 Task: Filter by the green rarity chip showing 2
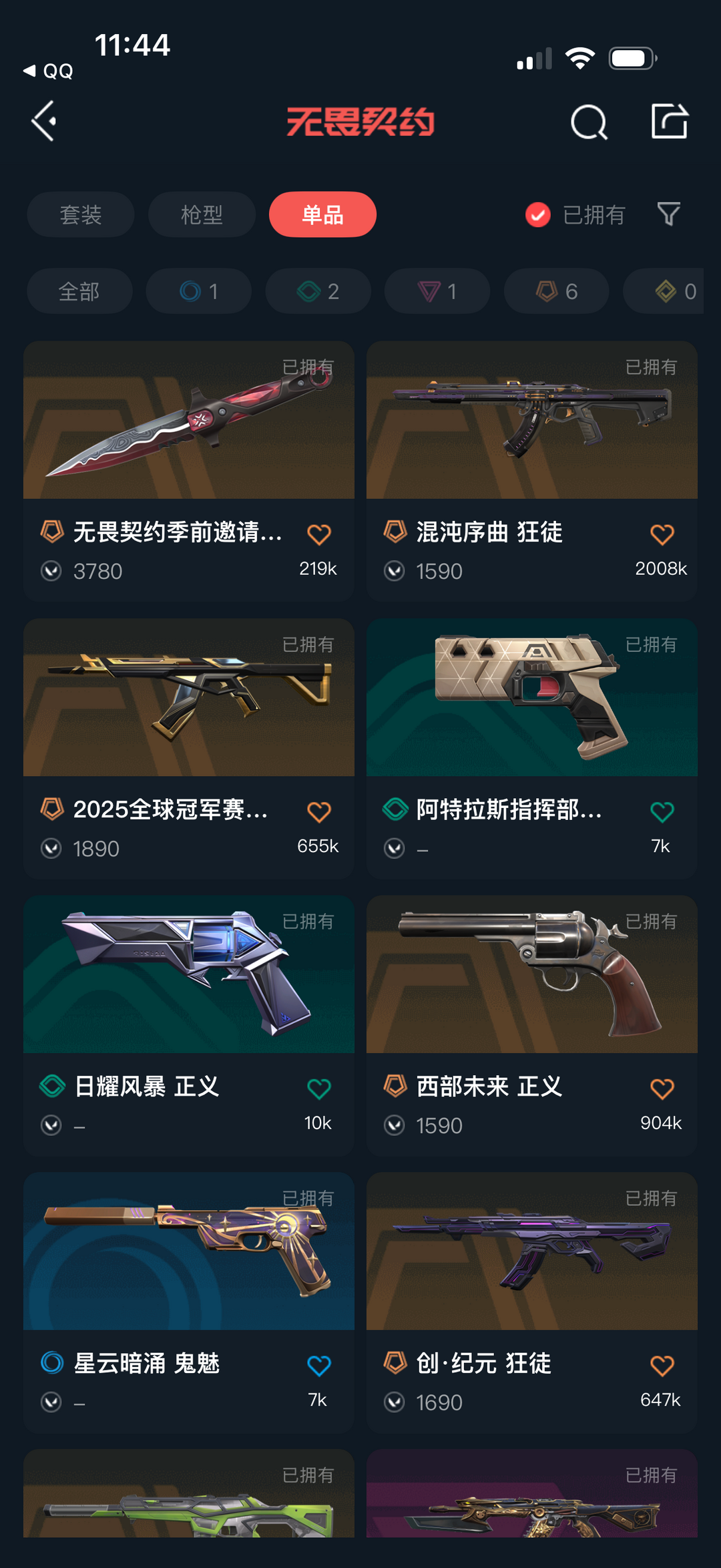click(x=318, y=291)
